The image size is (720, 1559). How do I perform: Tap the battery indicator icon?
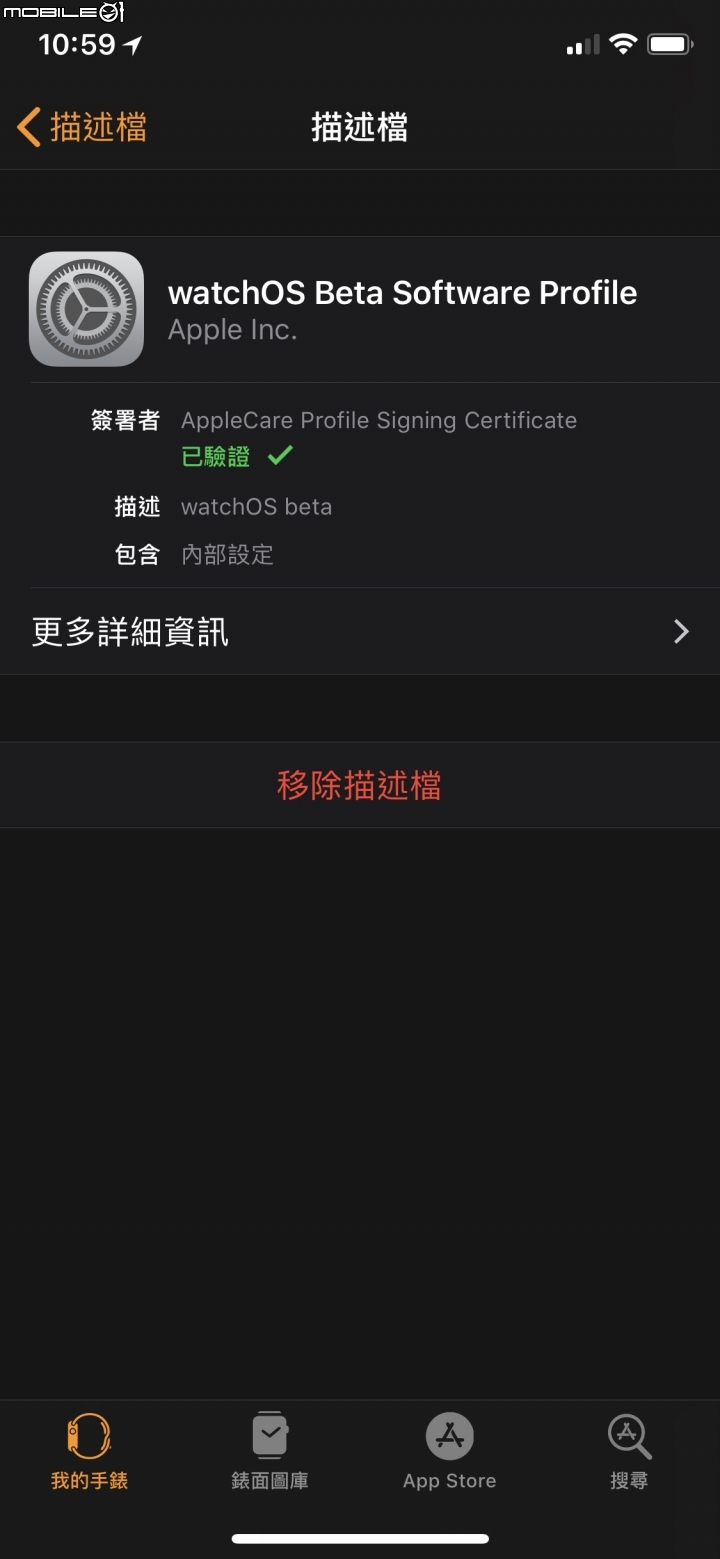(x=671, y=43)
